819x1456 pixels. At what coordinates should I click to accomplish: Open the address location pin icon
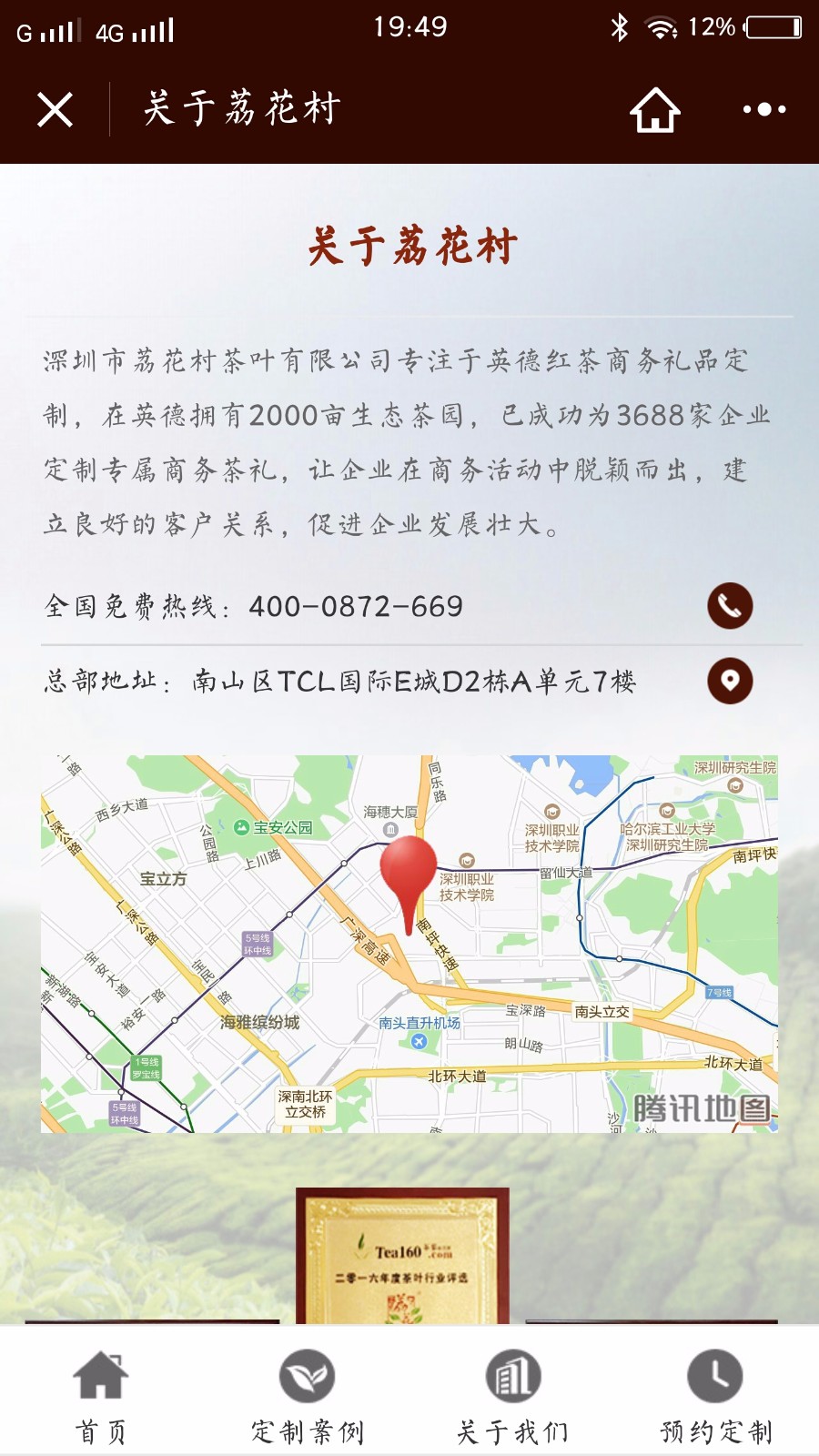point(730,681)
